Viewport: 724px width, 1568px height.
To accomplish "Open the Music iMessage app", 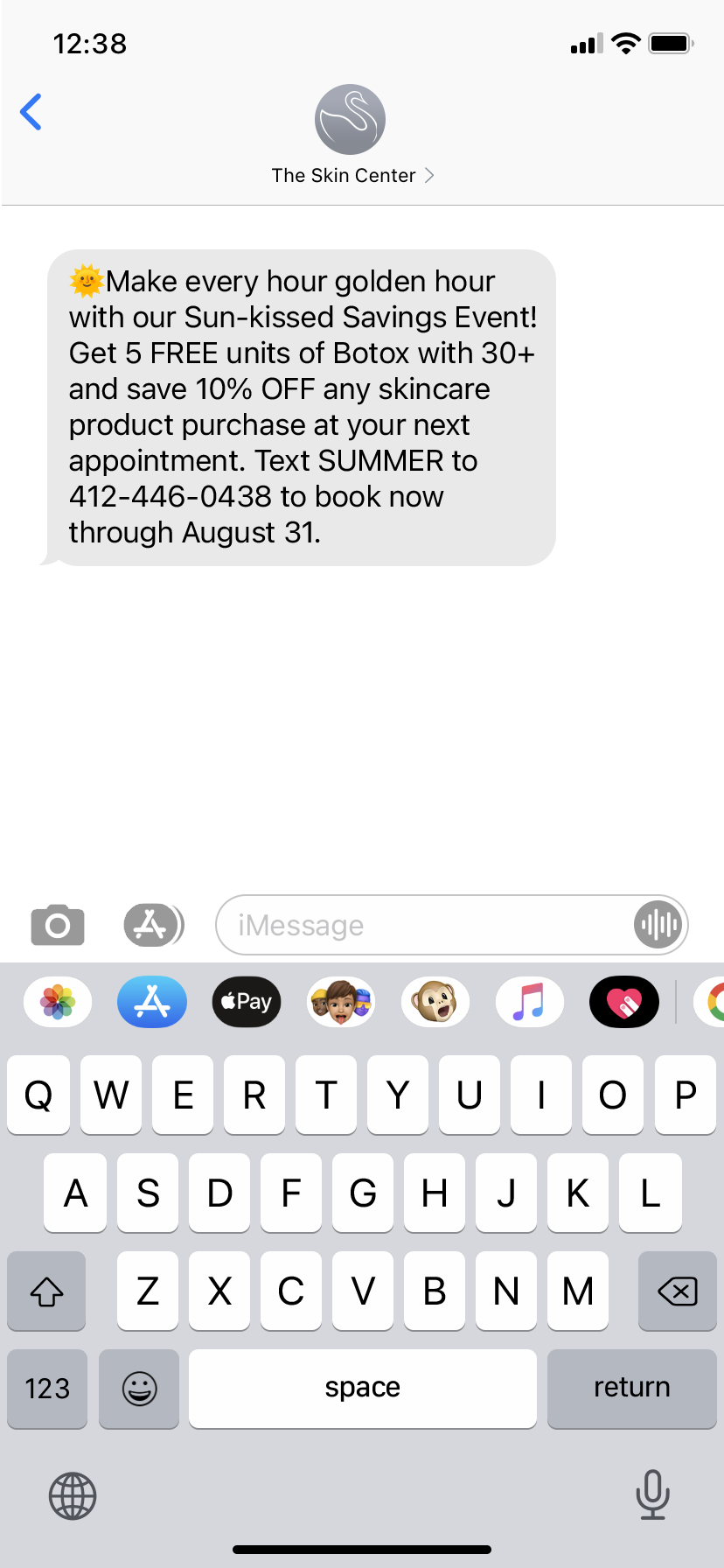I will [x=530, y=1002].
